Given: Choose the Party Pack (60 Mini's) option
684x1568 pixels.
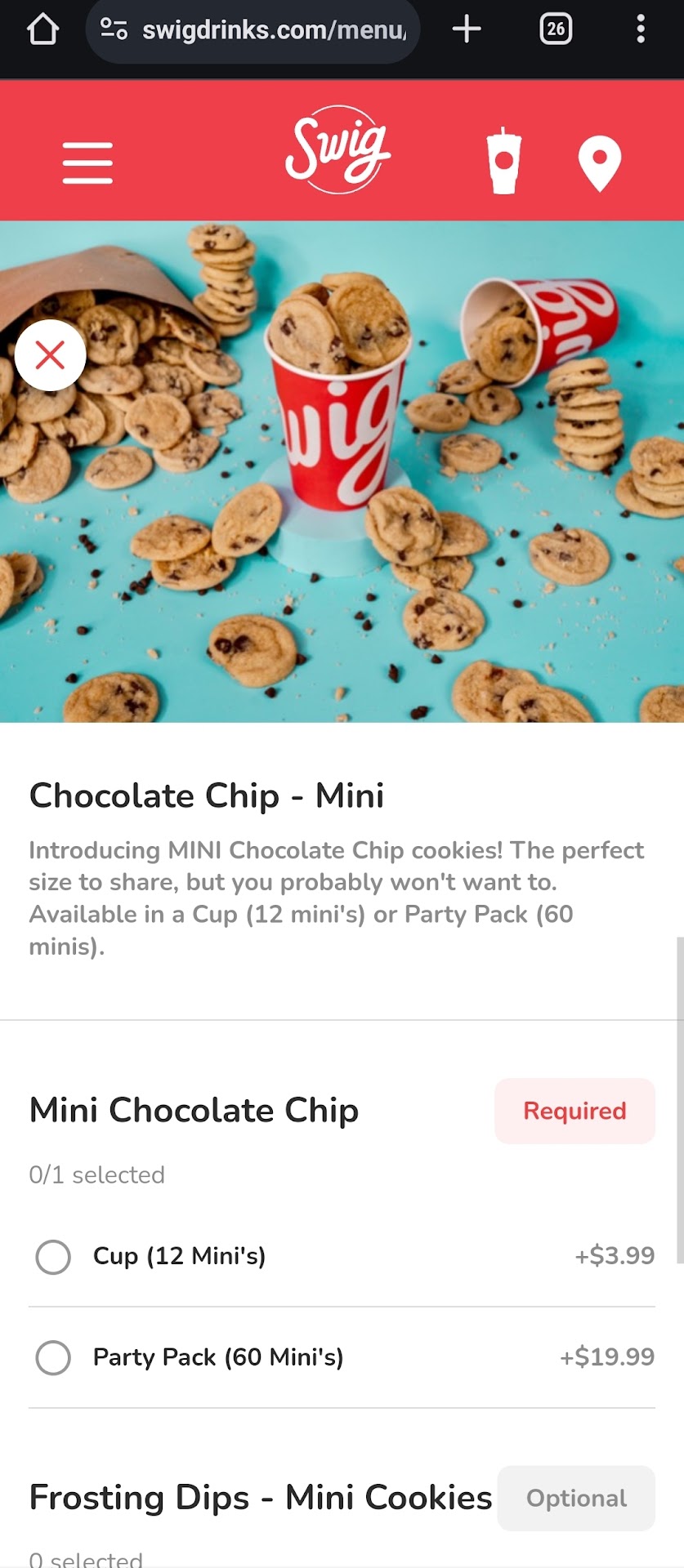Looking at the screenshot, I should click(x=53, y=1358).
